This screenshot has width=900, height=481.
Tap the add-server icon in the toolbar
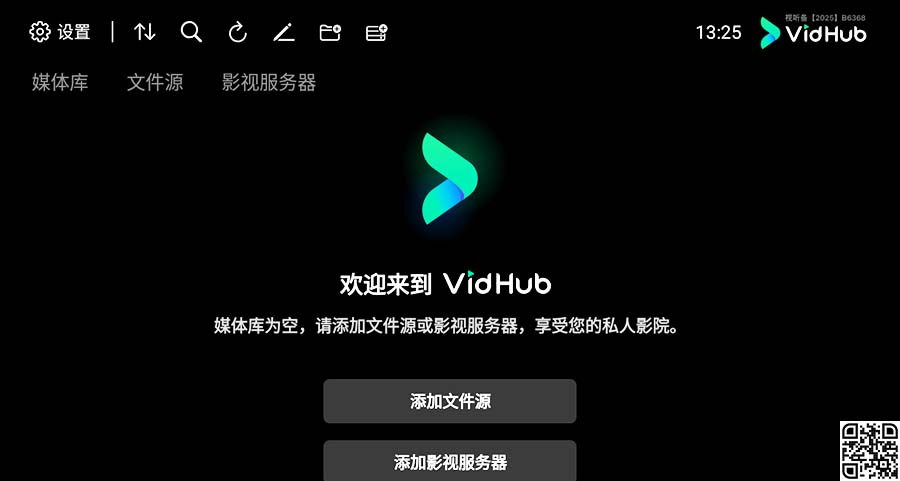coord(377,32)
